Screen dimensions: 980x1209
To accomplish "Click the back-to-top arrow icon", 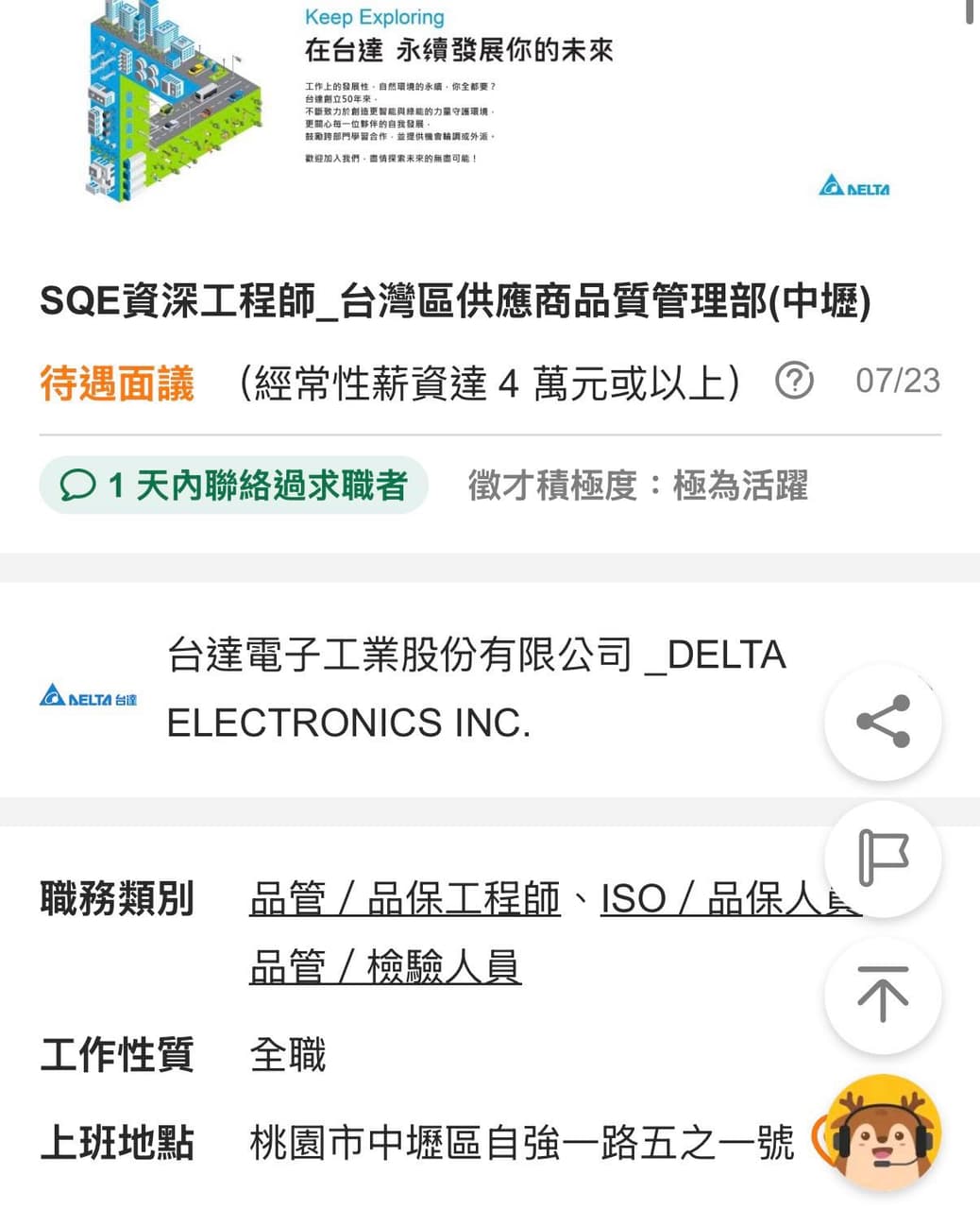I will 882,996.
